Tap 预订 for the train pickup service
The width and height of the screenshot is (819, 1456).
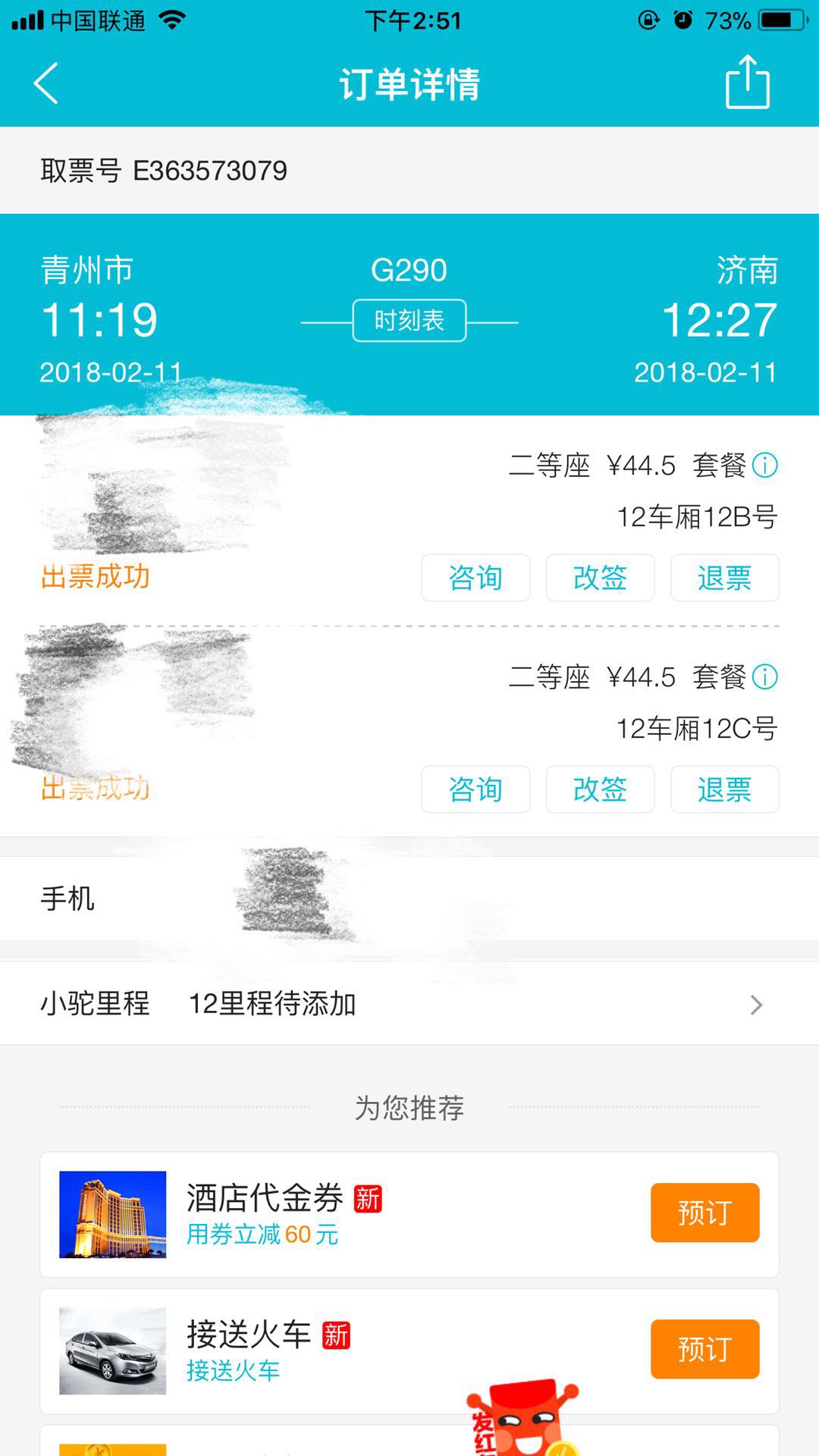pos(704,1350)
